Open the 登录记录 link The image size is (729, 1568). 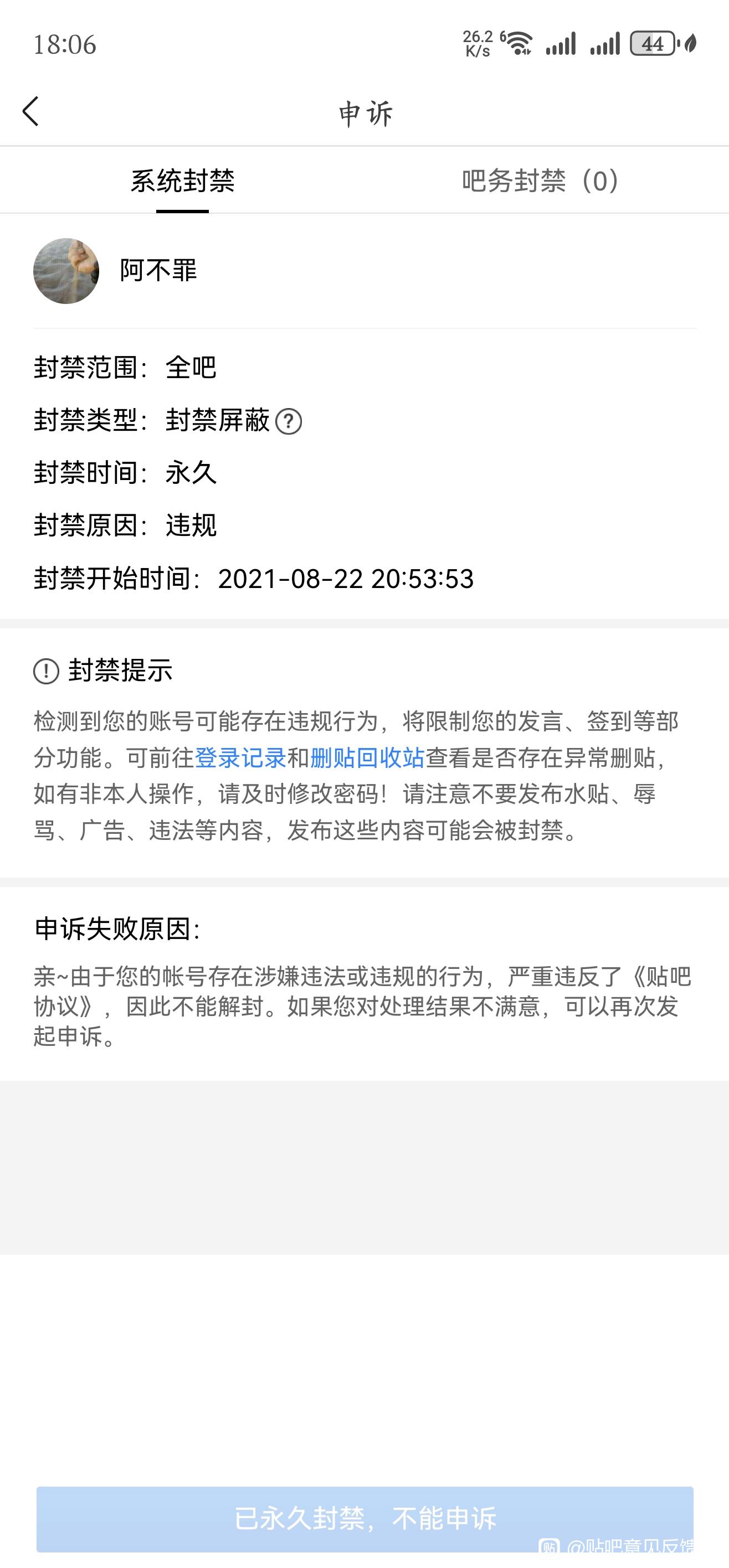(240, 758)
